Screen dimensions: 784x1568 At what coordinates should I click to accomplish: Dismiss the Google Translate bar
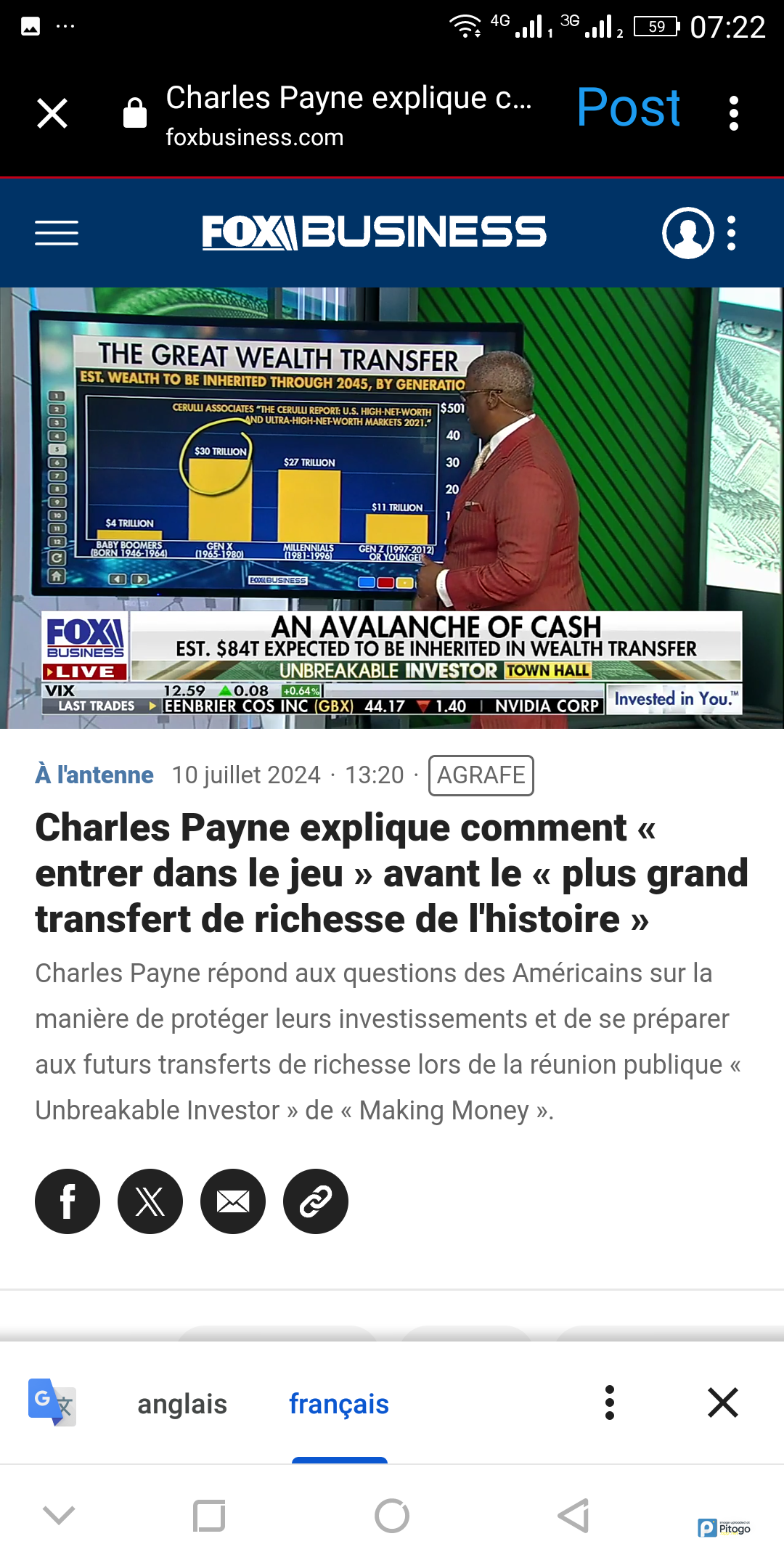tap(723, 1402)
